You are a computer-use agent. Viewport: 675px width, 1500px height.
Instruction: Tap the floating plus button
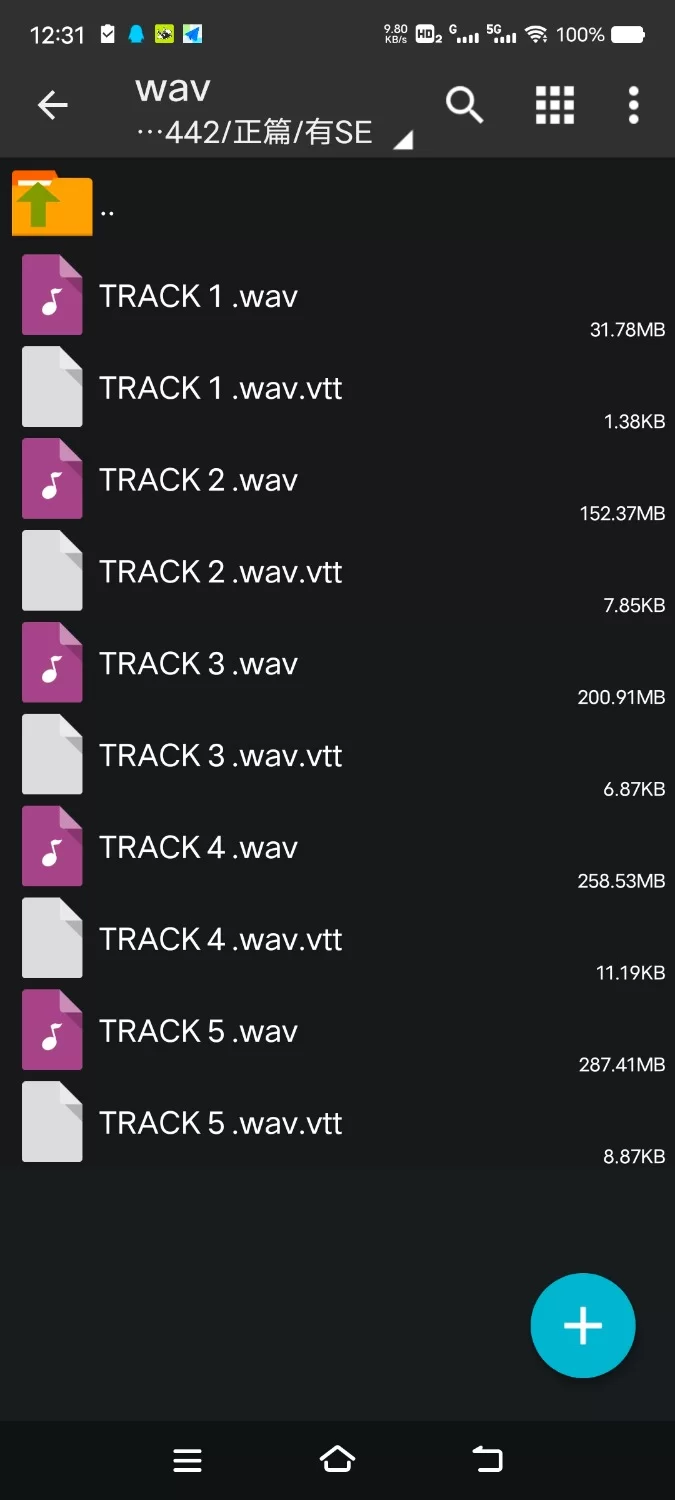[x=583, y=1326]
